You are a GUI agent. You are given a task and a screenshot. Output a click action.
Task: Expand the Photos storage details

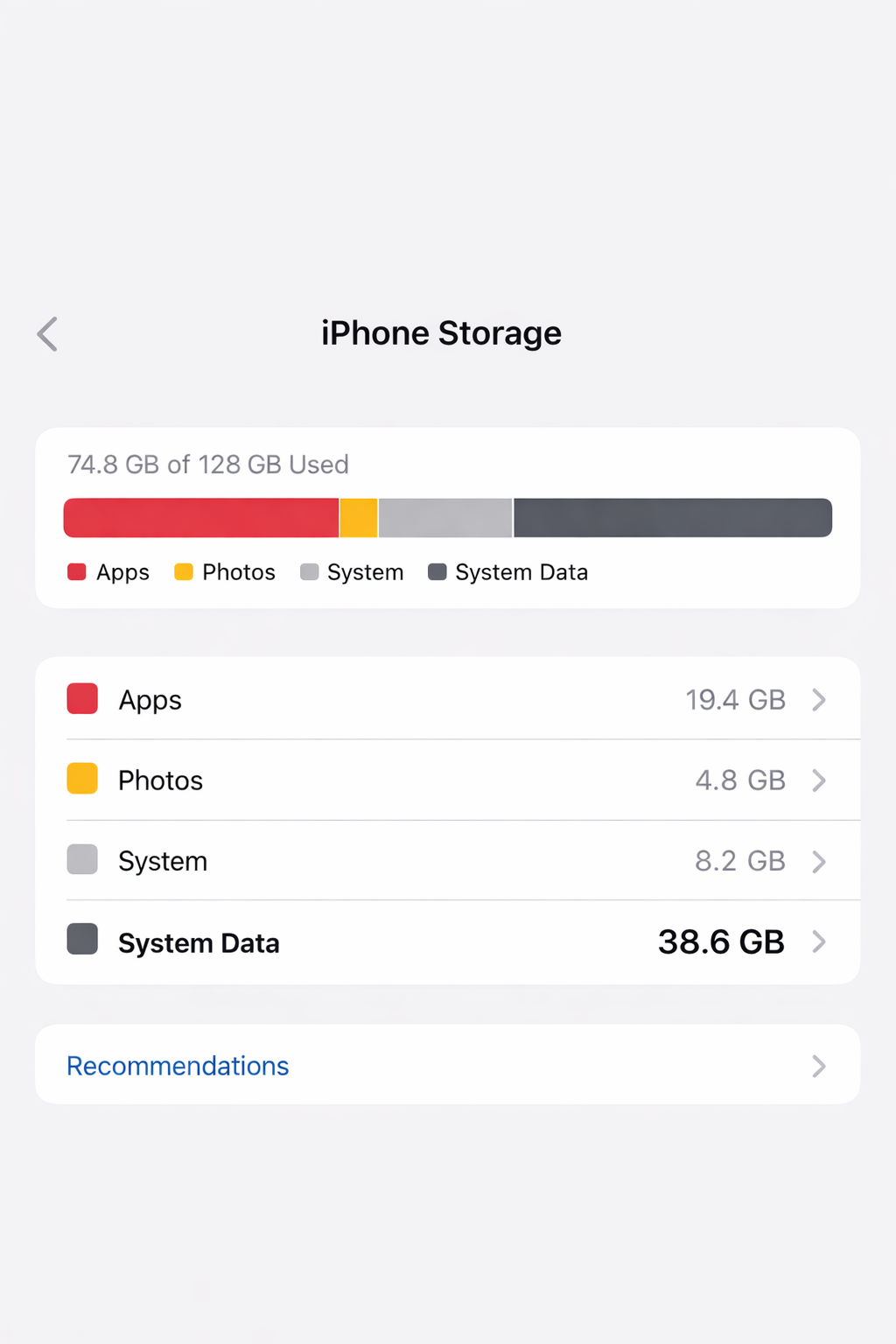[819, 780]
